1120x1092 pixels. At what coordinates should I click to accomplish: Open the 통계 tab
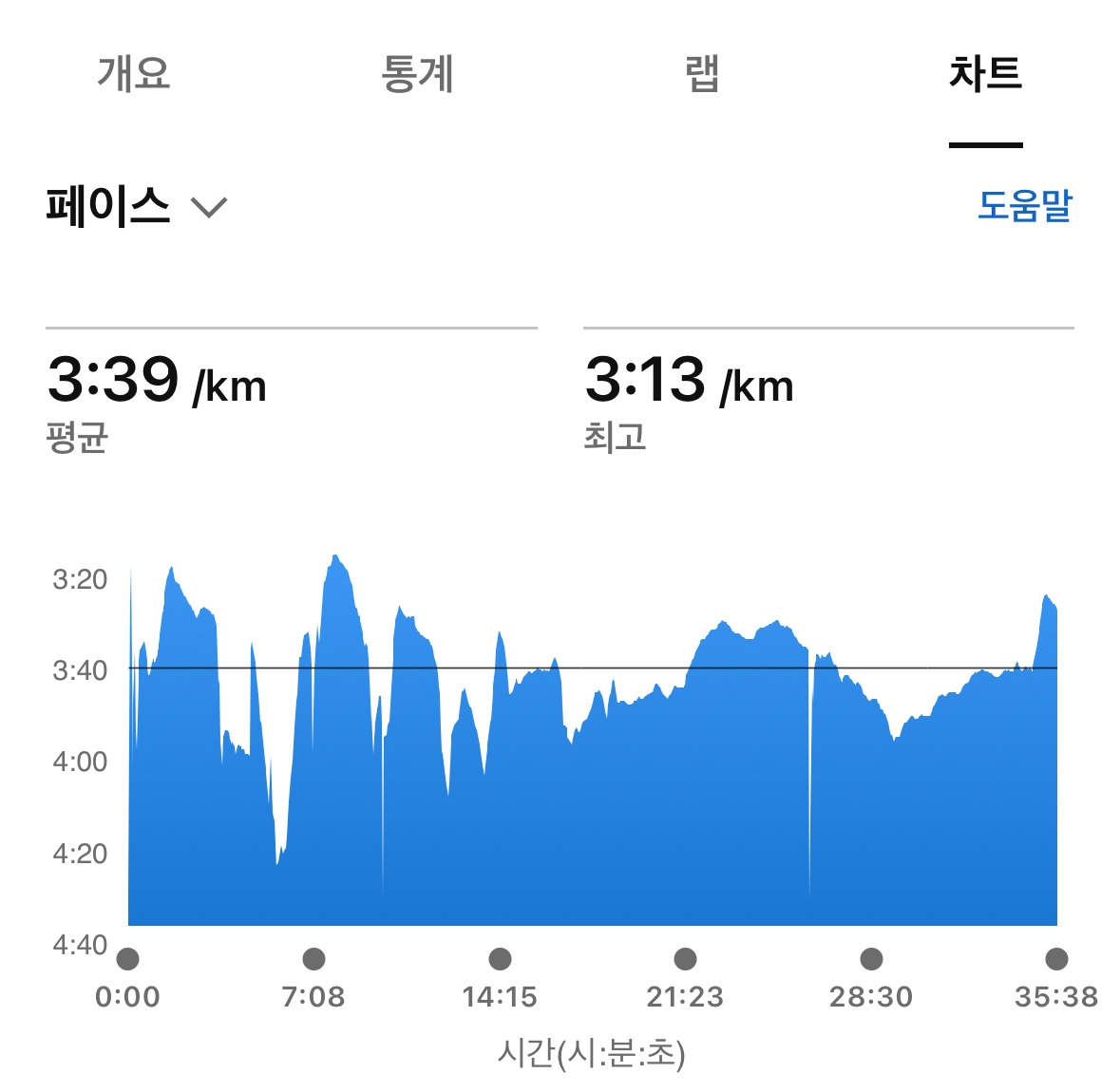pos(417,73)
